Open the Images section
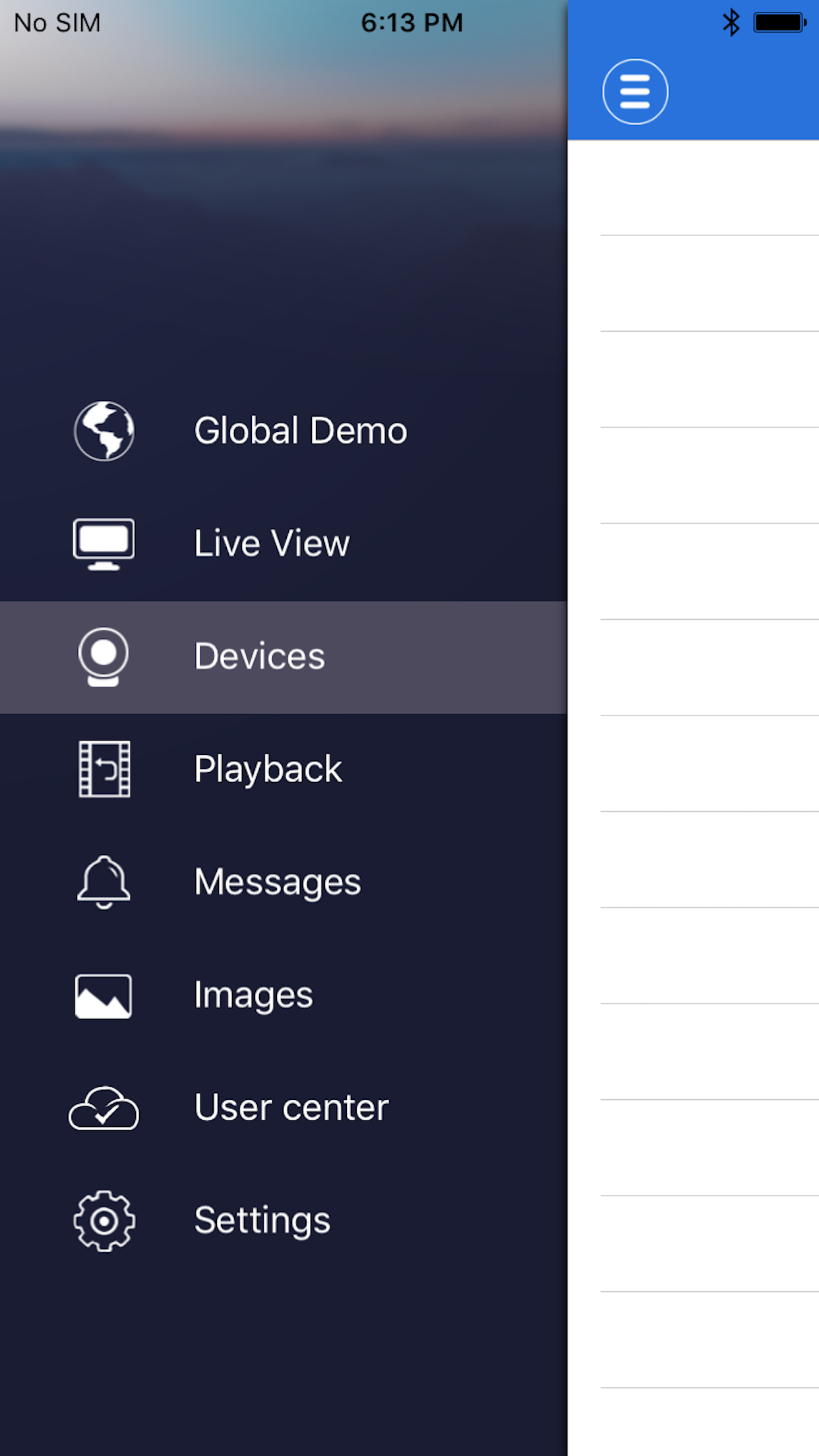 [x=253, y=995]
